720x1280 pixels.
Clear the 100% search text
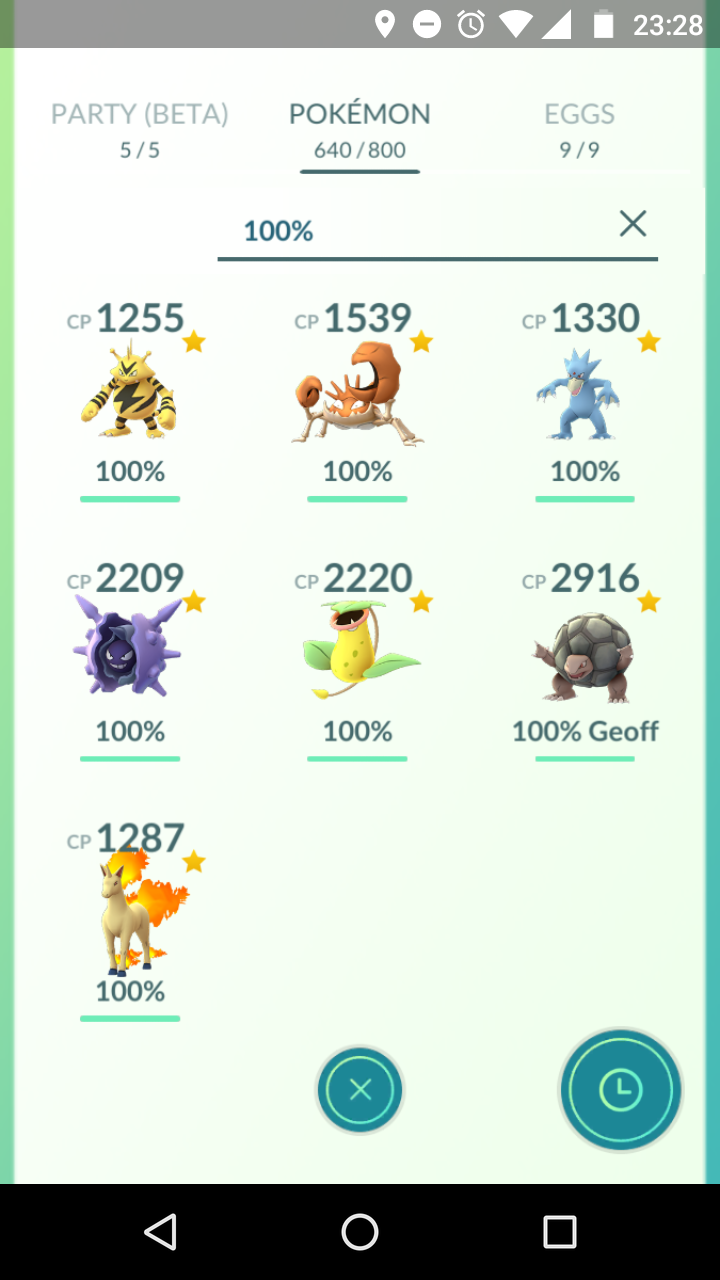[x=632, y=224]
